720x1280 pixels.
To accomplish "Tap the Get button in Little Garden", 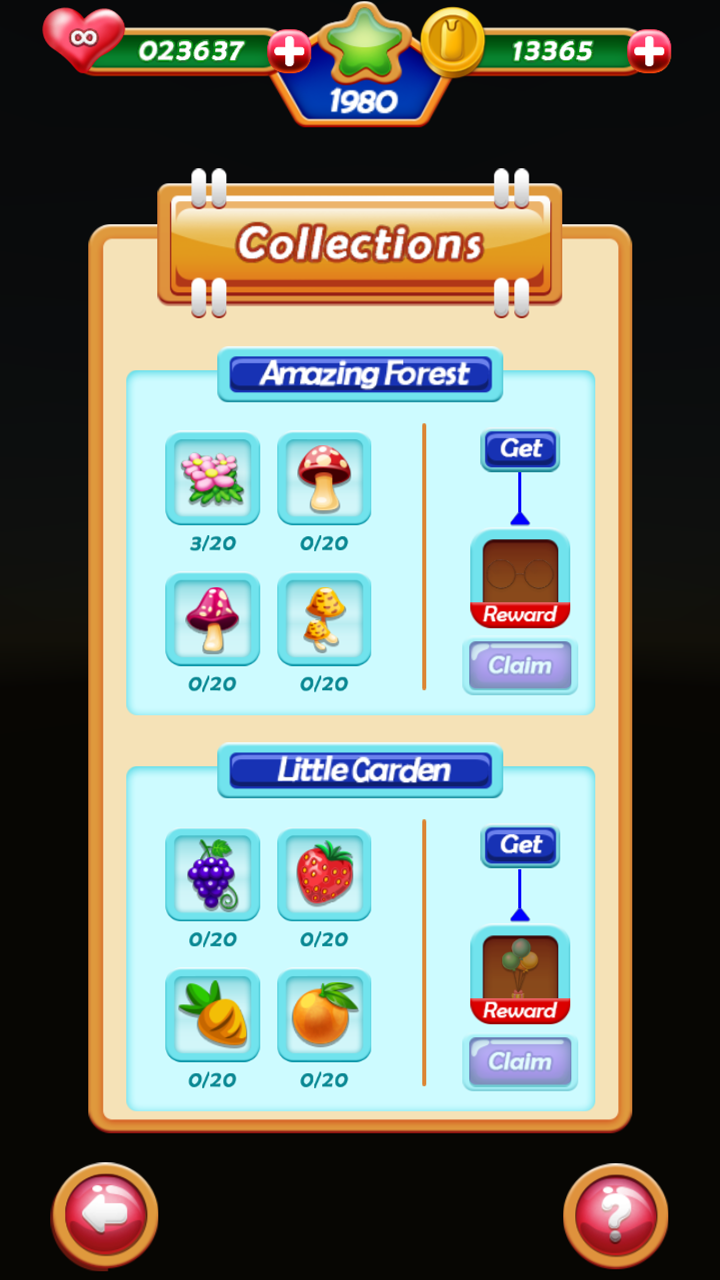I will [520, 845].
